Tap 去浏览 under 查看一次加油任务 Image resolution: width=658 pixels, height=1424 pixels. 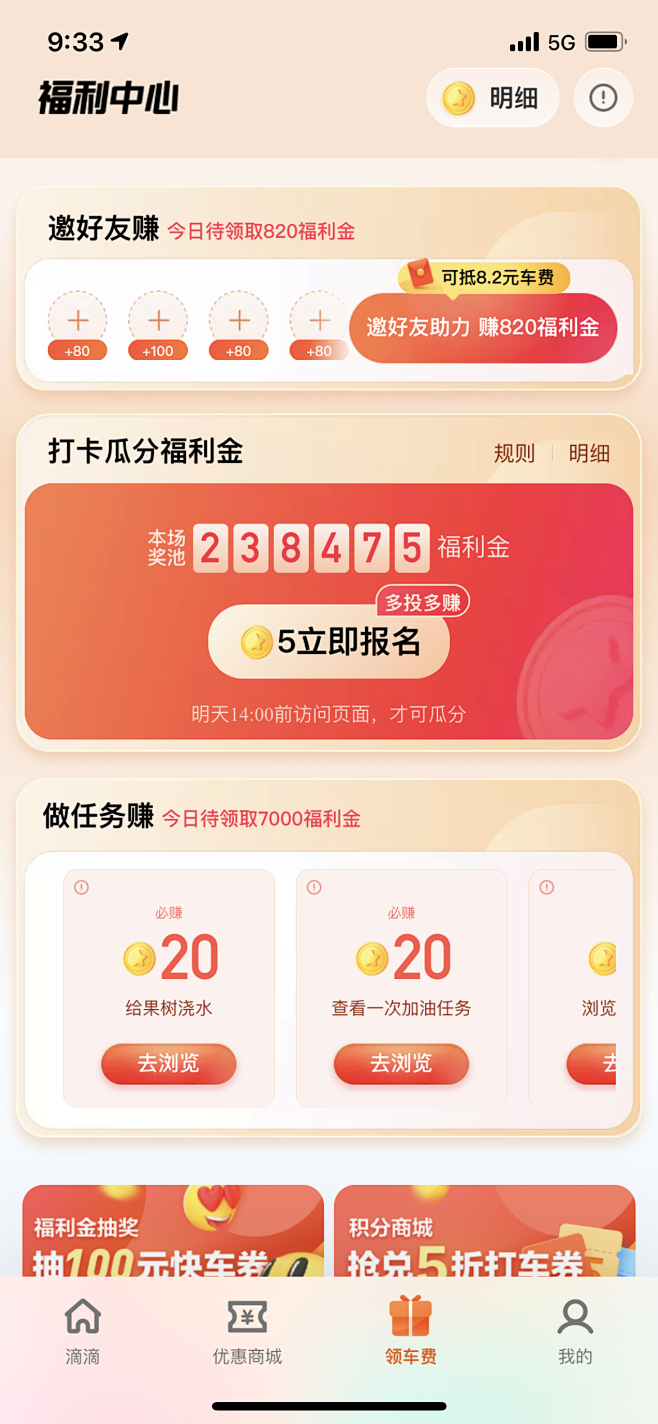(401, 1064)
